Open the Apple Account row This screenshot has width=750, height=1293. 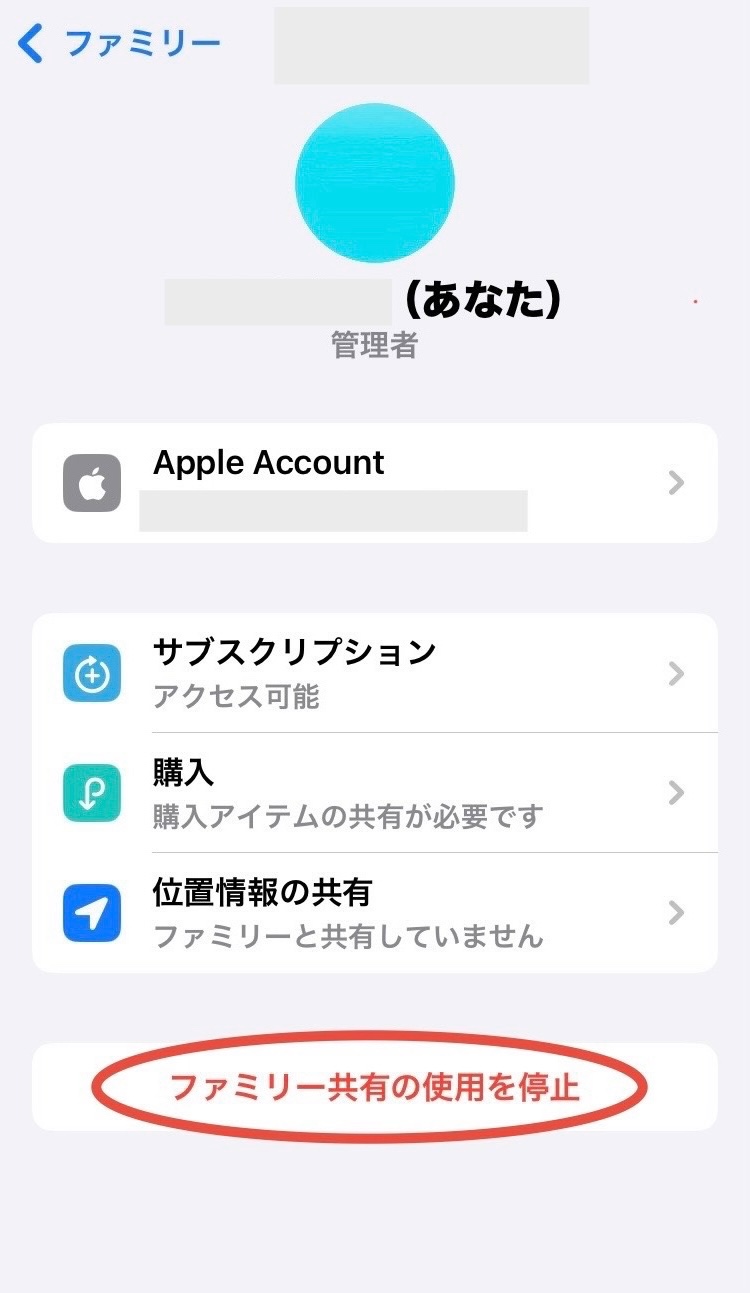(374, 483)
